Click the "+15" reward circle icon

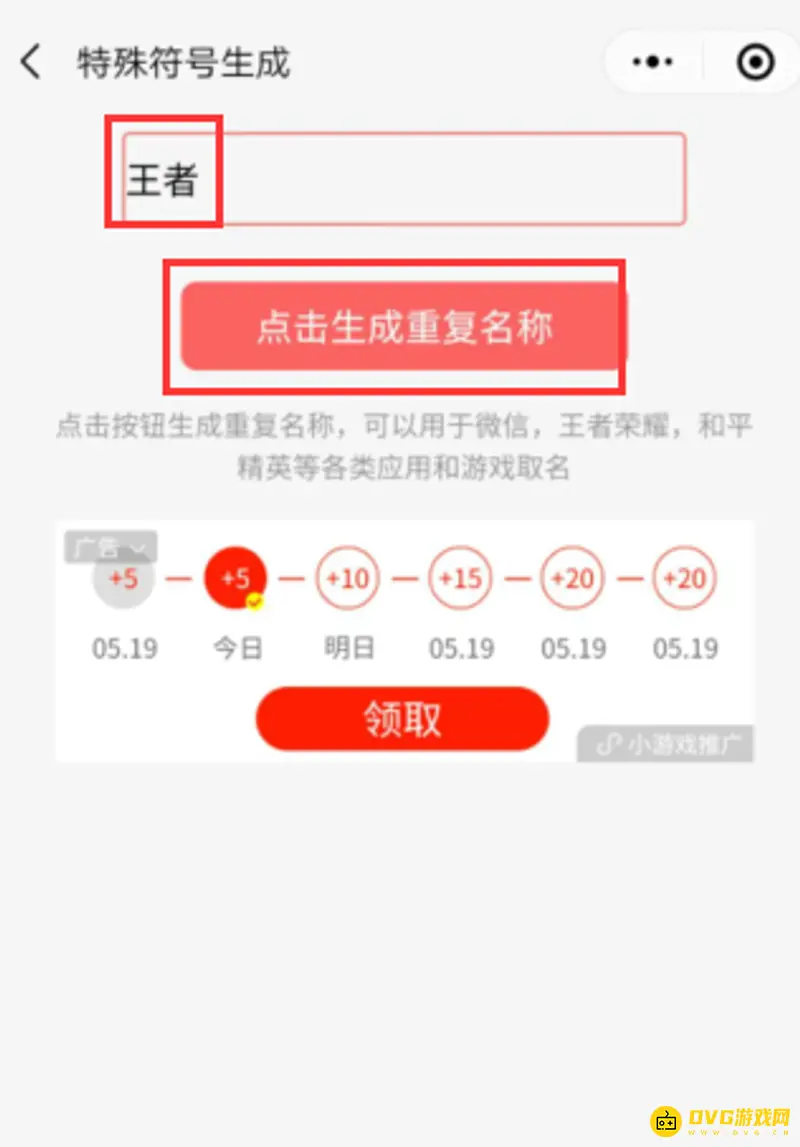460,578
